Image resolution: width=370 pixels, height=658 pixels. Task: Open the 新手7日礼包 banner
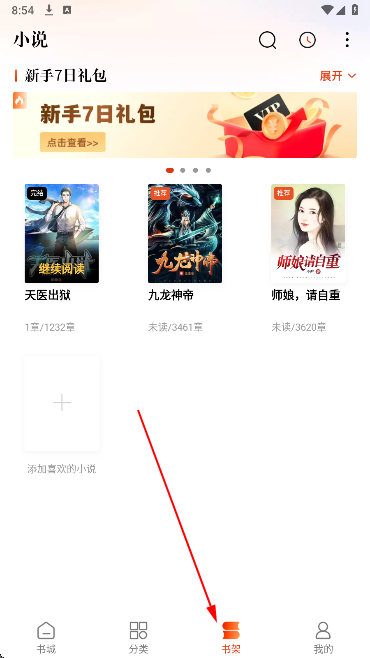pyautogui.click(x=185, y=125)
